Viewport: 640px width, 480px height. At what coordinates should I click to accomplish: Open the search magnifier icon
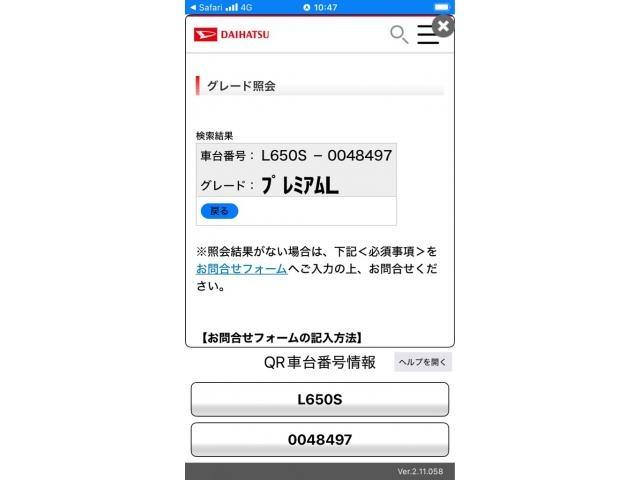398,35
